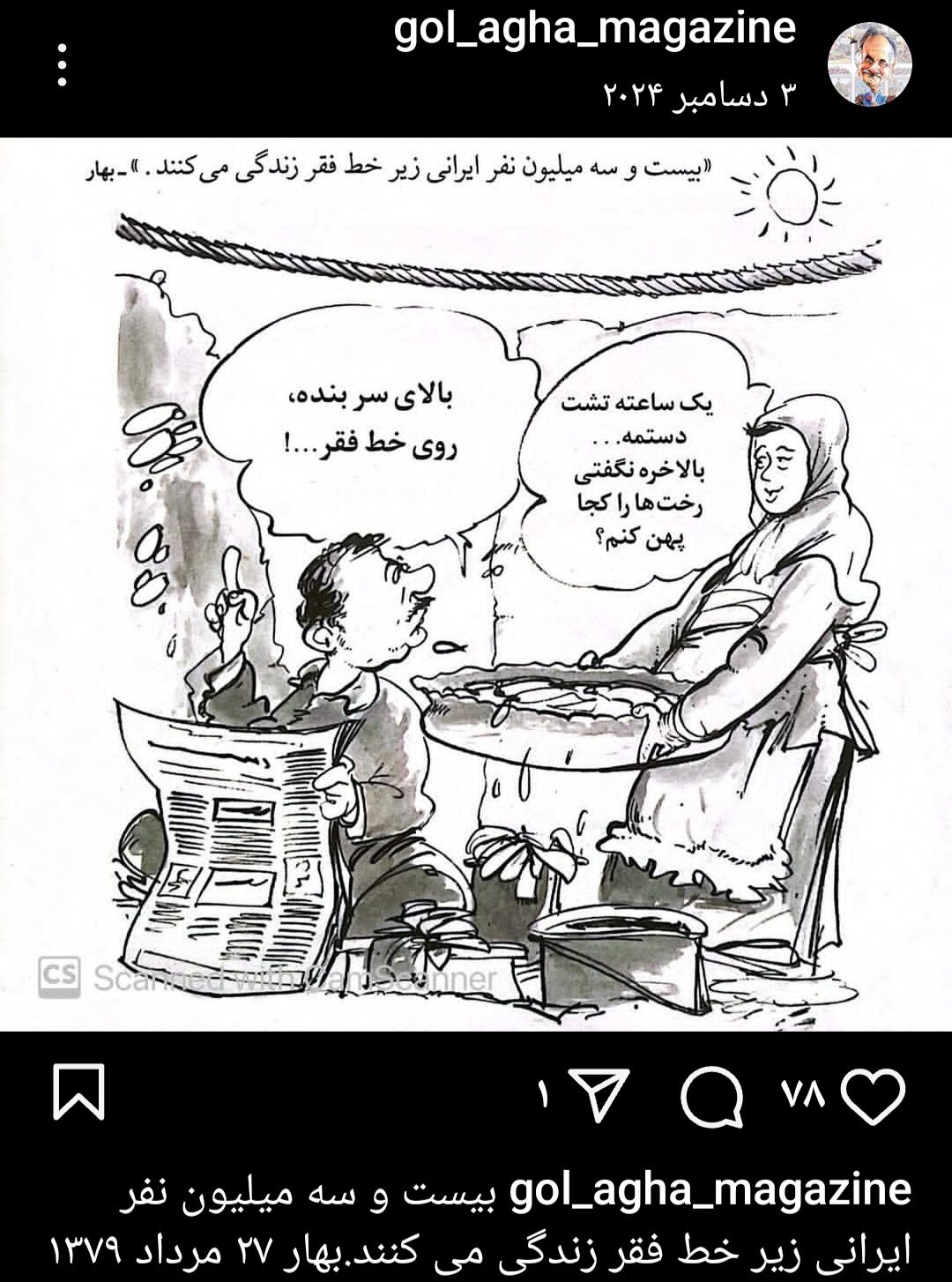Tap the gol_agha_magazine username in the caption
952x1282 pixels.
(710, 1189)
